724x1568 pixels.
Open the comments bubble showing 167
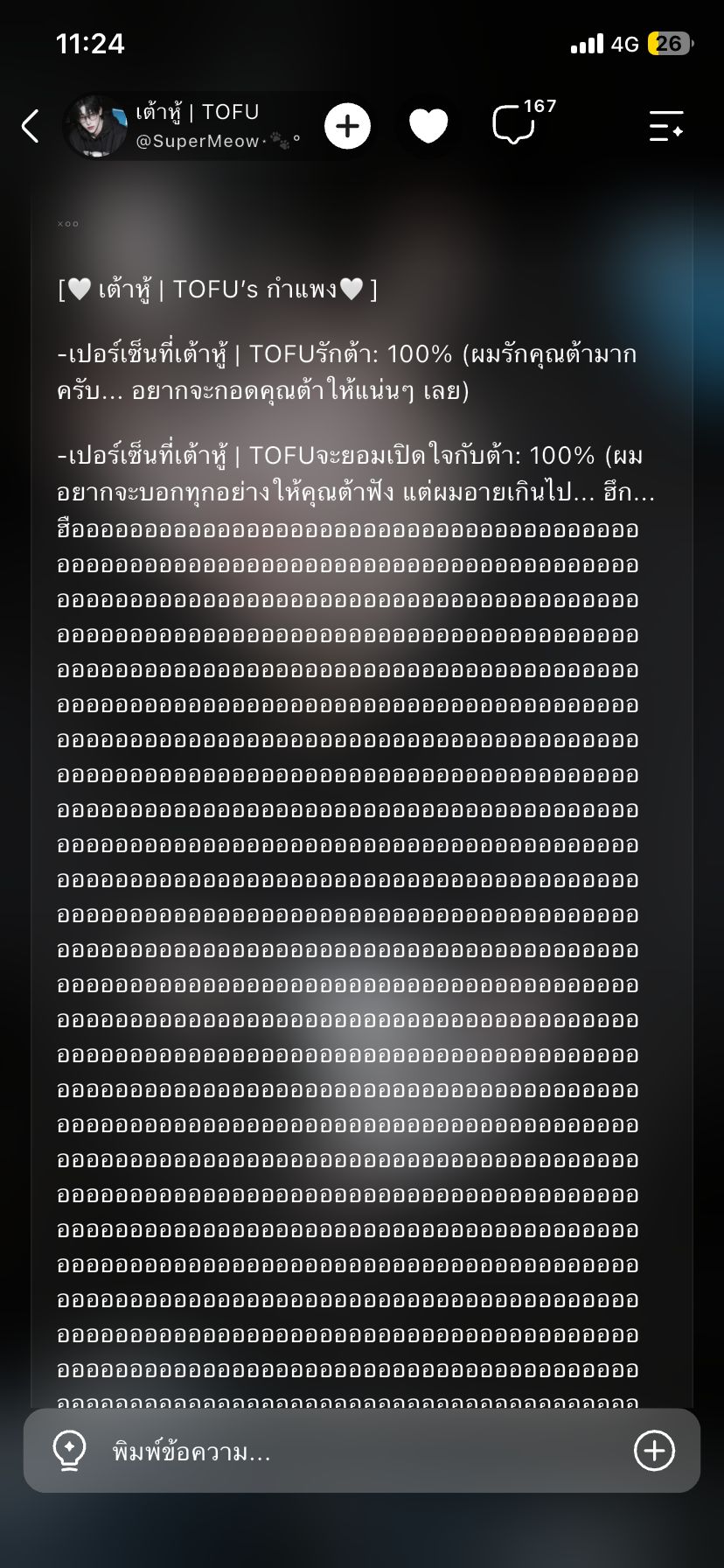523,122
